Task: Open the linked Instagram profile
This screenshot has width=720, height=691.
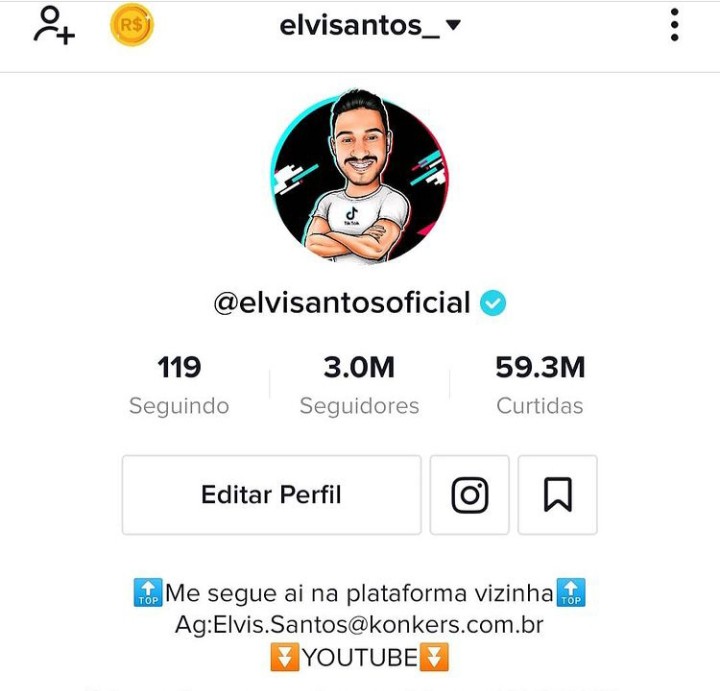Action: point(470,495)
